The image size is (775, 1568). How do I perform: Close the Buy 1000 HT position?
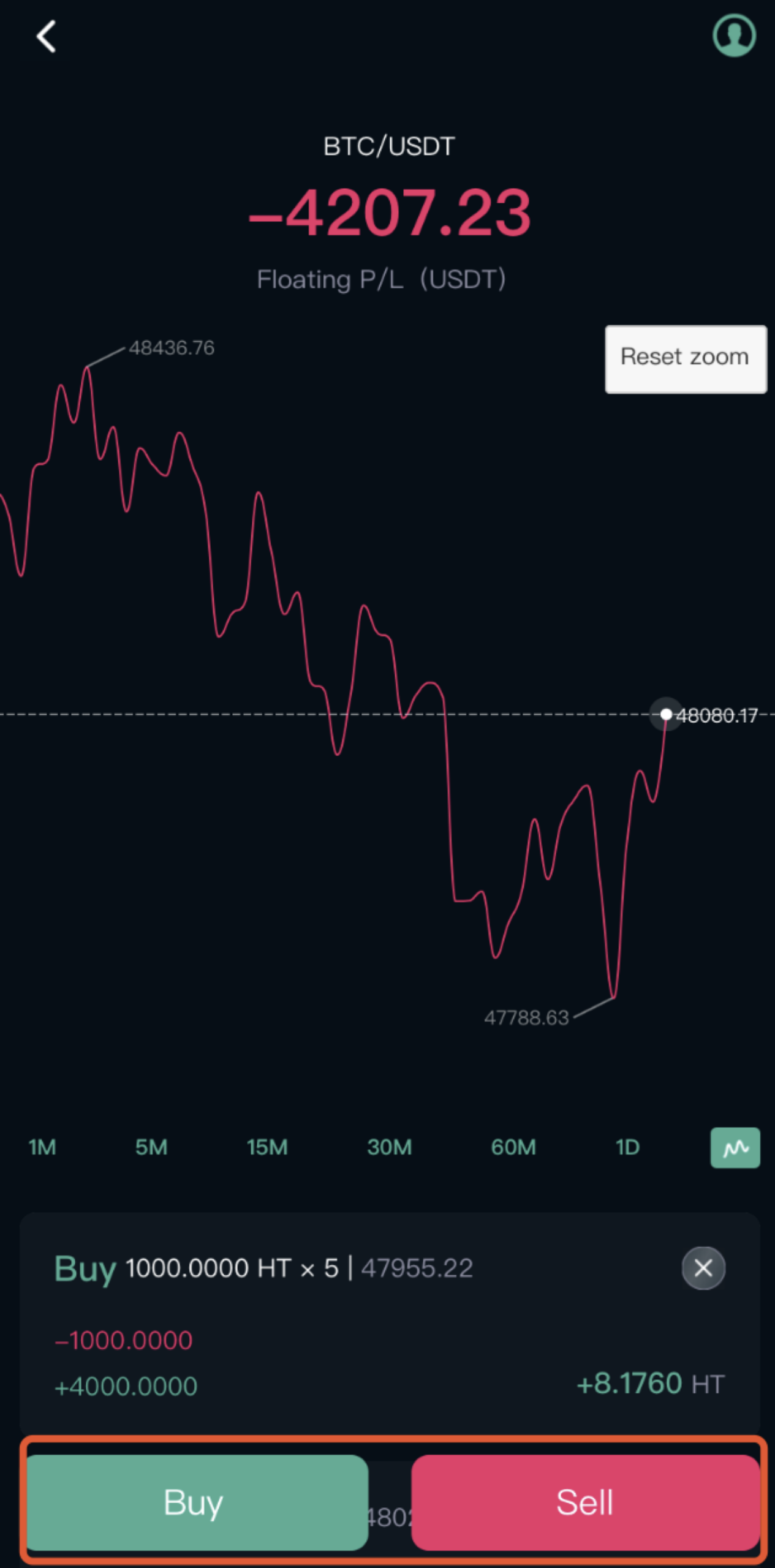click(x=703, y=1268)
